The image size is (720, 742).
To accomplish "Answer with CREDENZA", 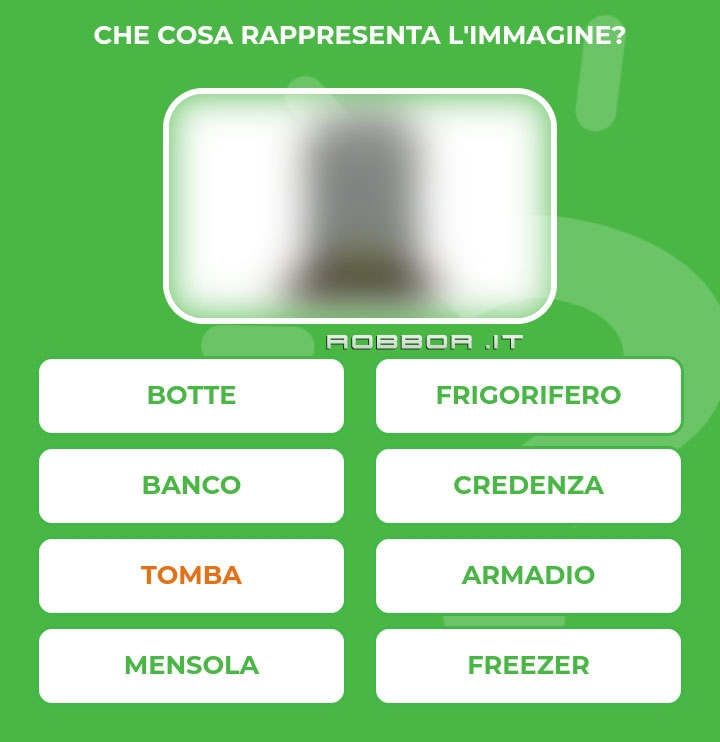I will click(528, 486).
